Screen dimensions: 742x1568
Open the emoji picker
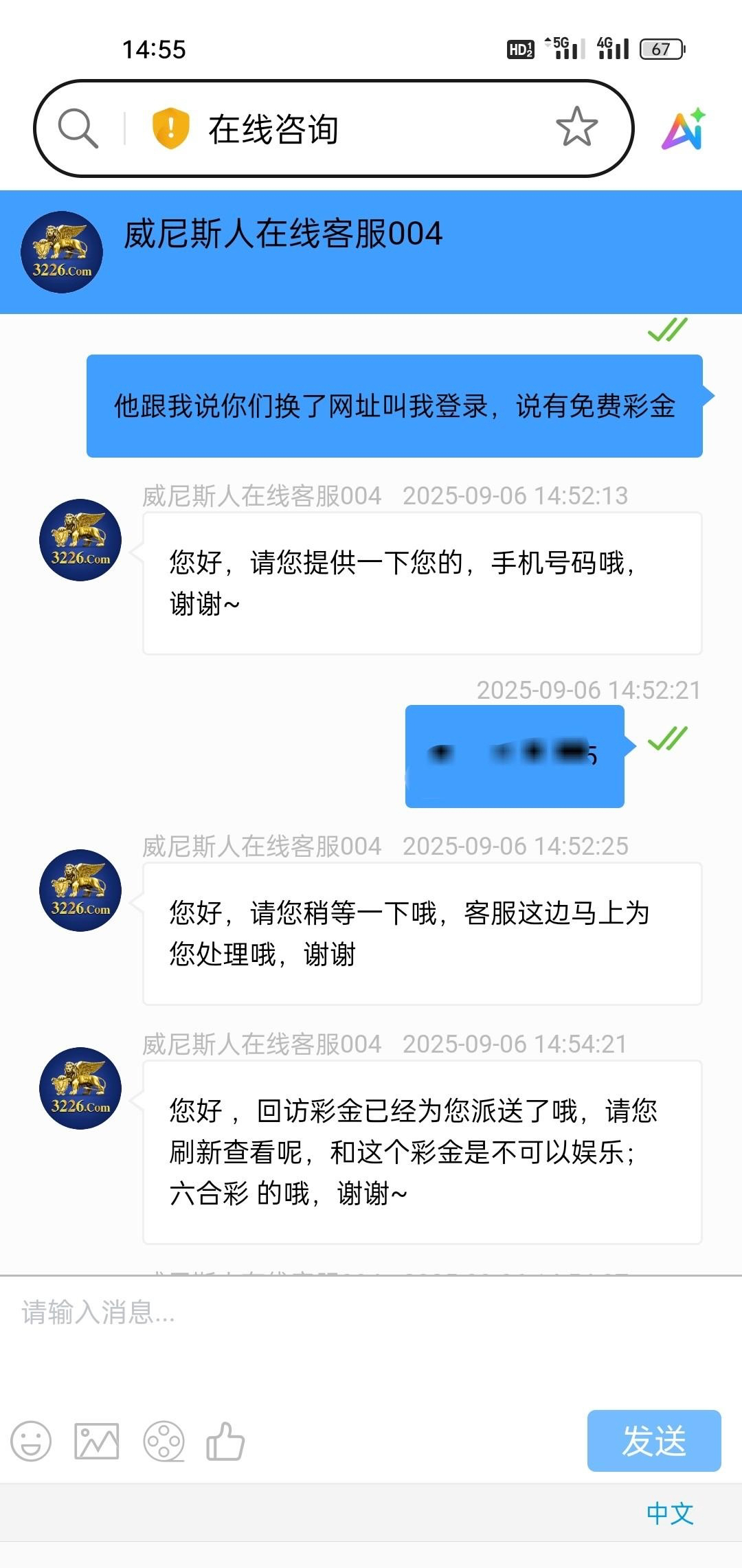31,1441
